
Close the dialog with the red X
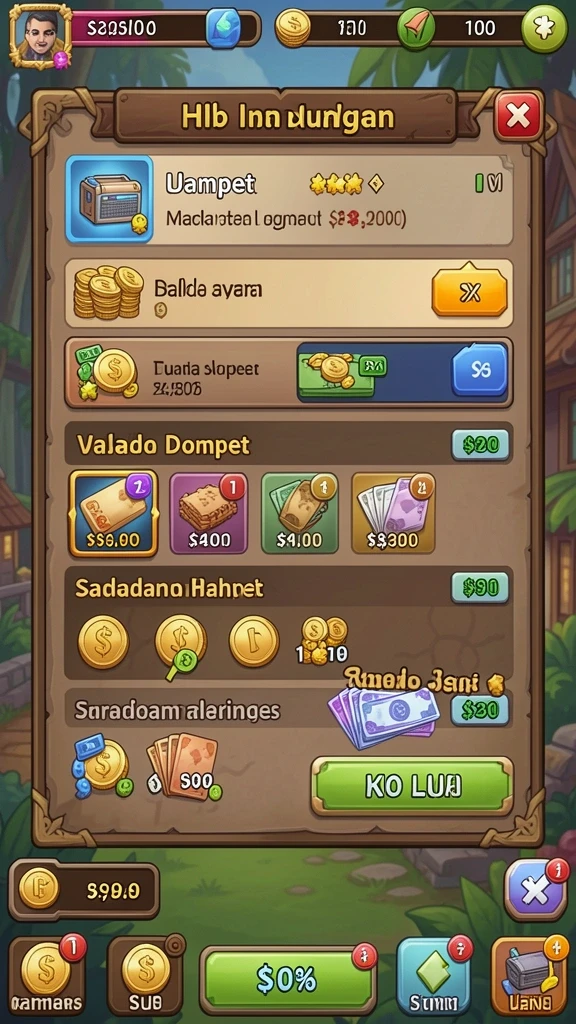coord(518,116)
